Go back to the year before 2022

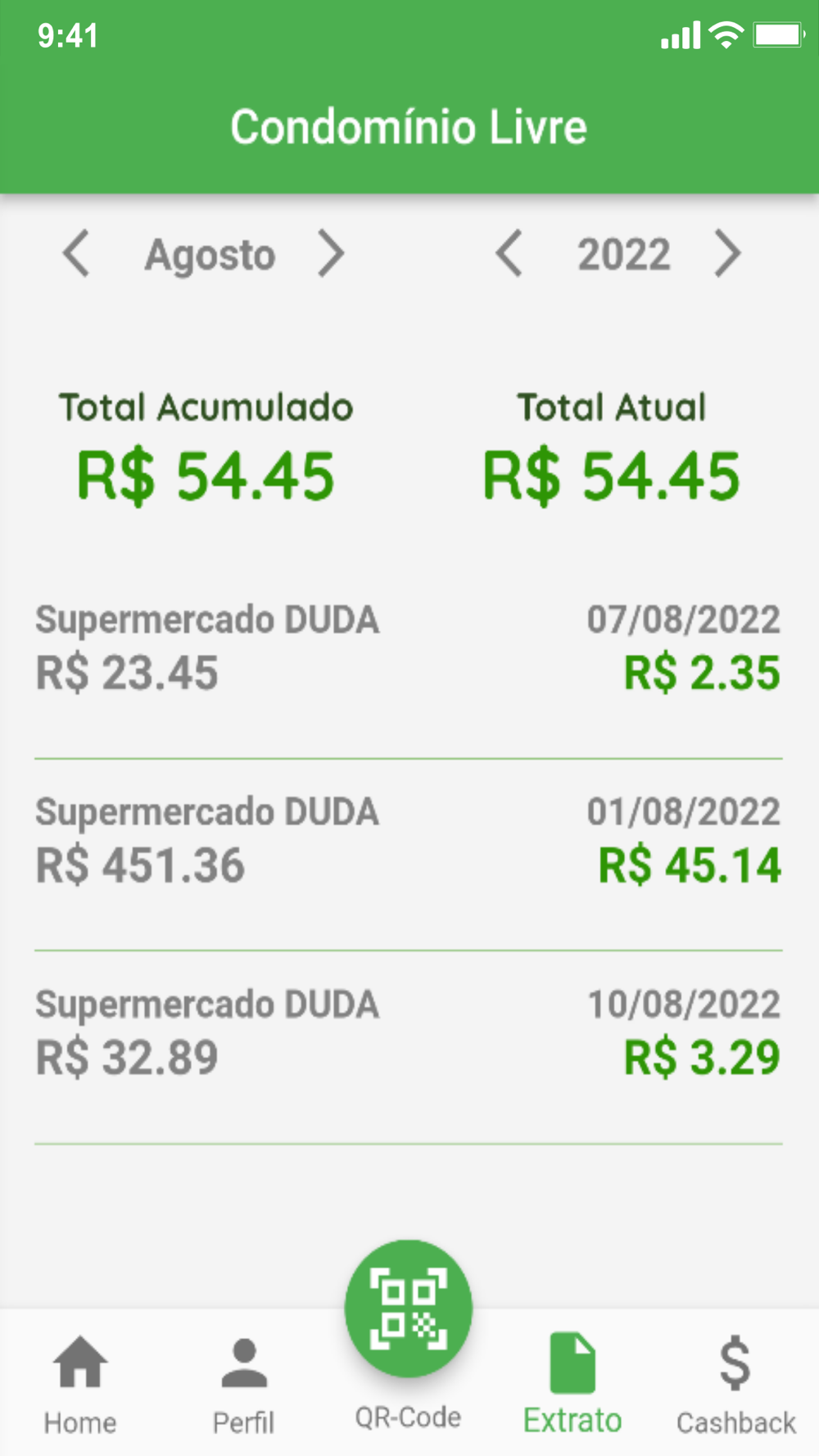509,254
